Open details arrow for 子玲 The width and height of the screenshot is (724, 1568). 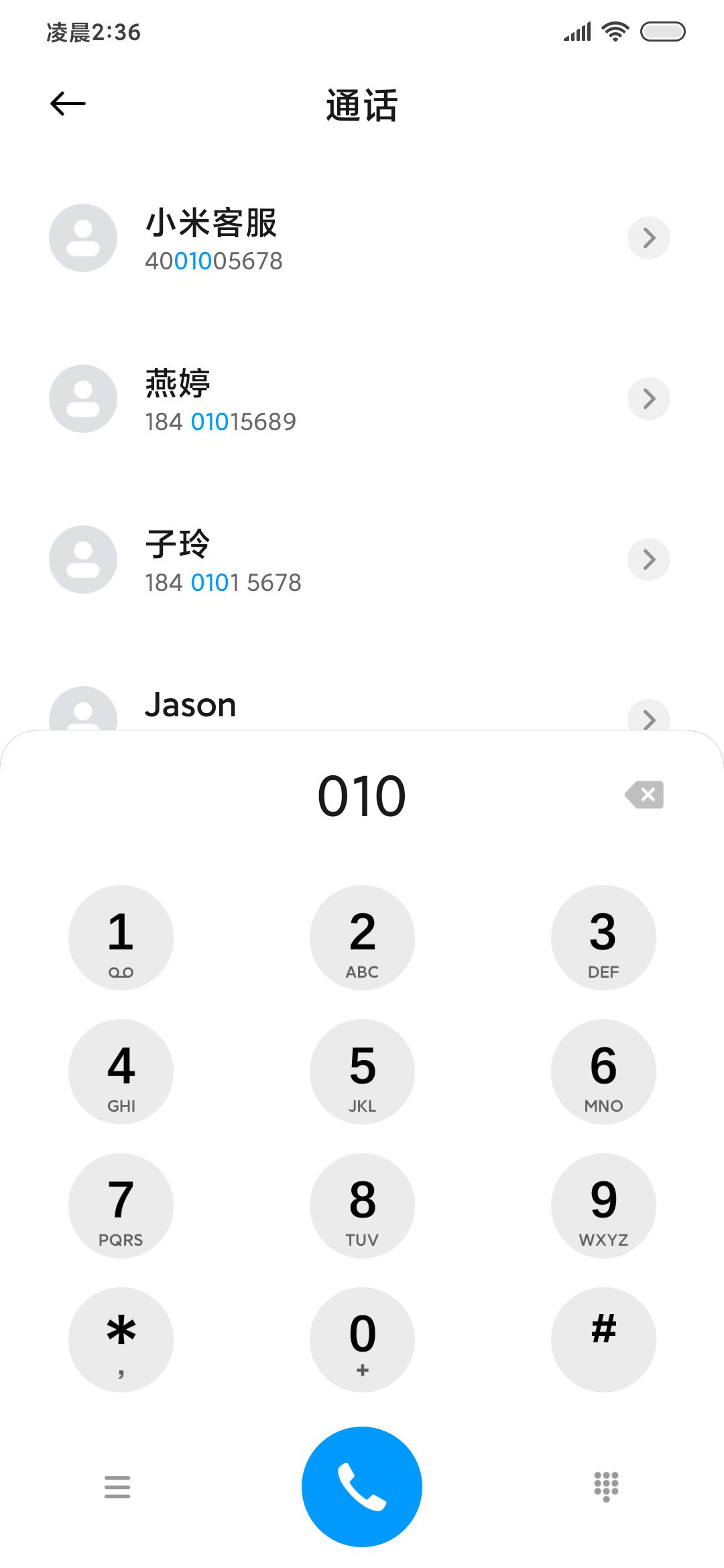click(x=649, y=560)
